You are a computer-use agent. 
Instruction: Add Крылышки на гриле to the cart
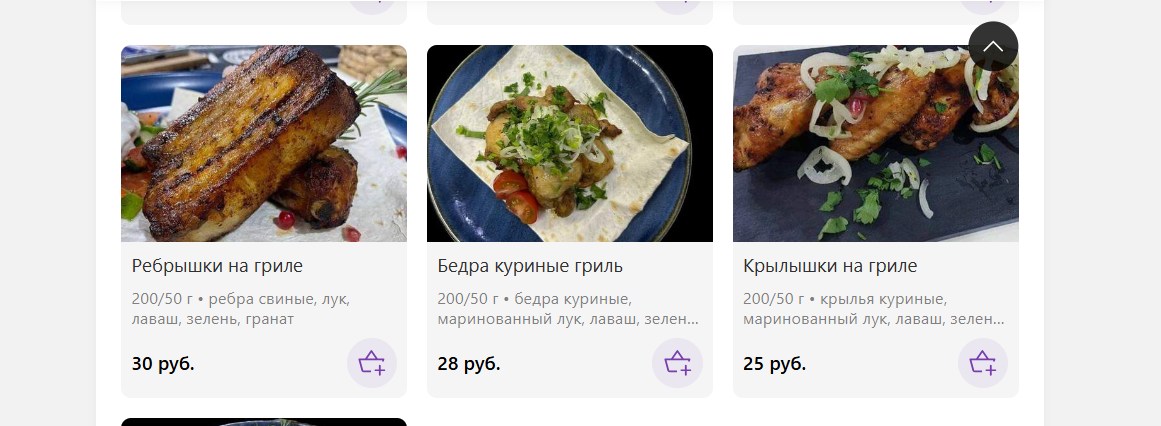pyautogui.click(x=983, y=363)
